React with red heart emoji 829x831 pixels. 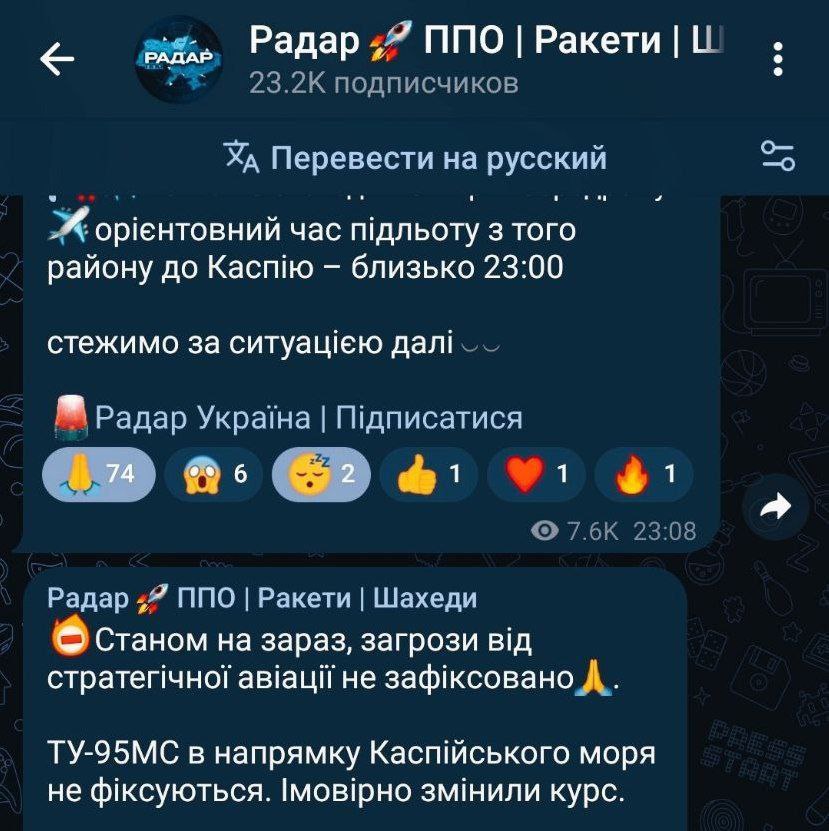(537, 474)
